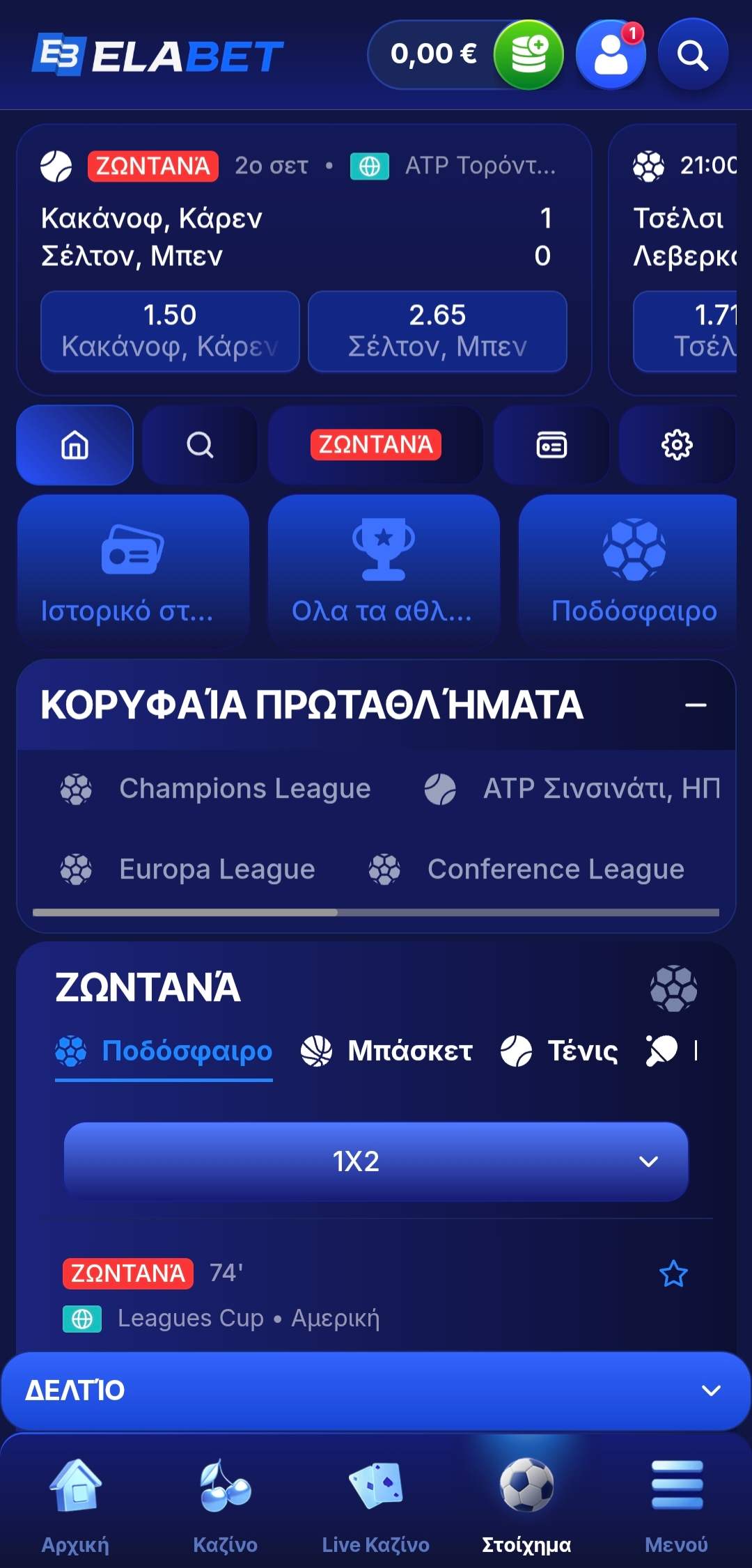Open the settings gear icon
Image resolution: width=752 pixels, height=1568 pixels.
677,444
